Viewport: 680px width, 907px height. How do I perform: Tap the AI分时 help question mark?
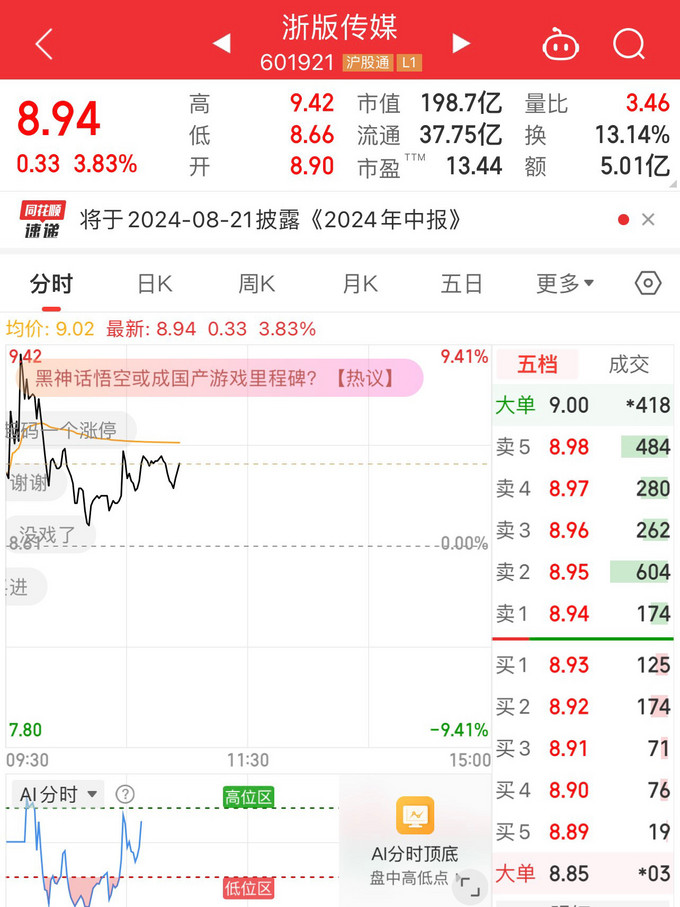coord(125,795)
